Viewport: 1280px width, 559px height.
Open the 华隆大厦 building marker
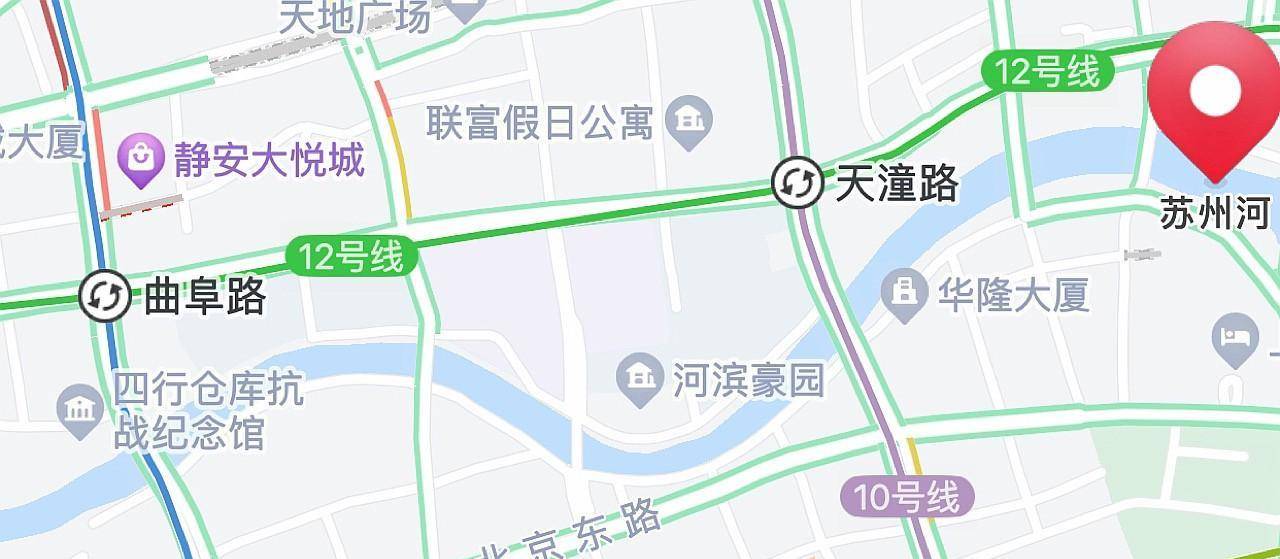(905, 293)
